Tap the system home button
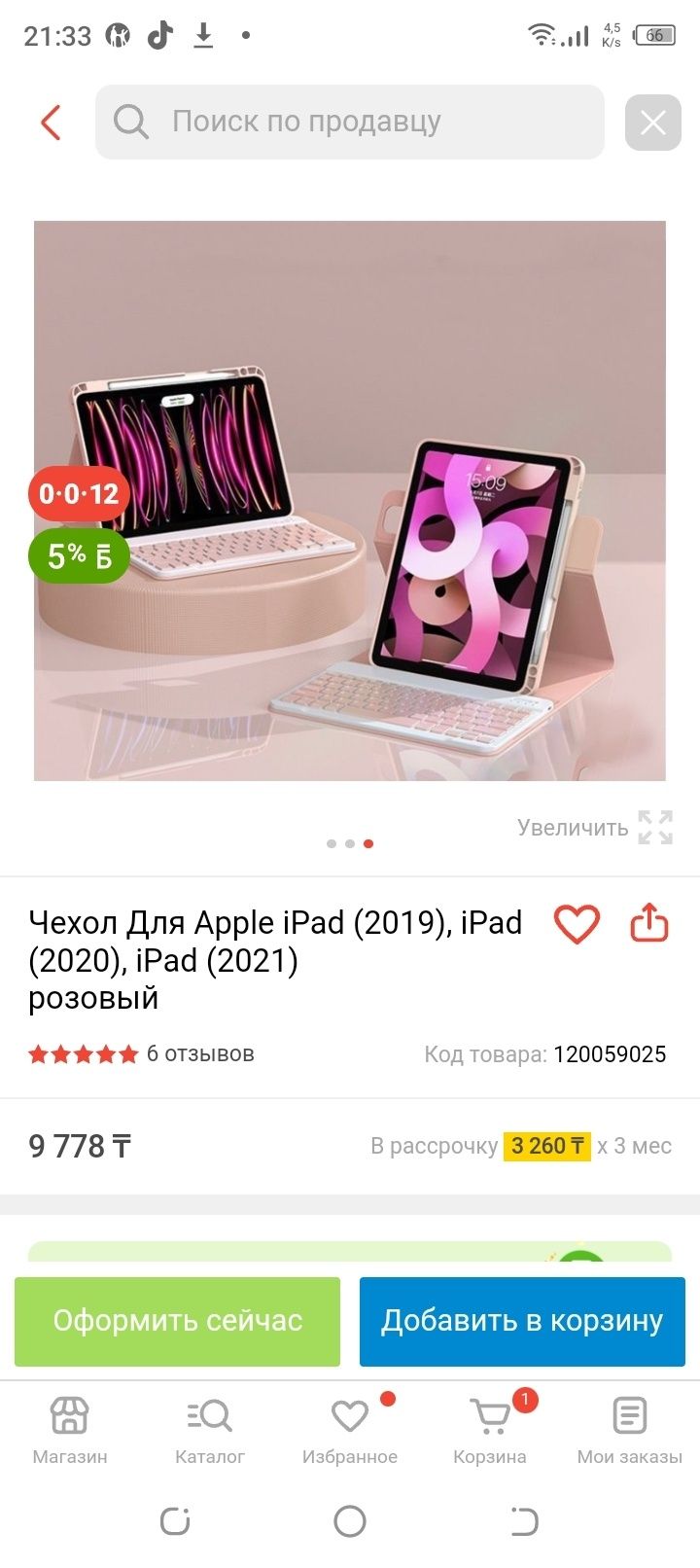700x1568 pixels. click(x=350, y=1520)
